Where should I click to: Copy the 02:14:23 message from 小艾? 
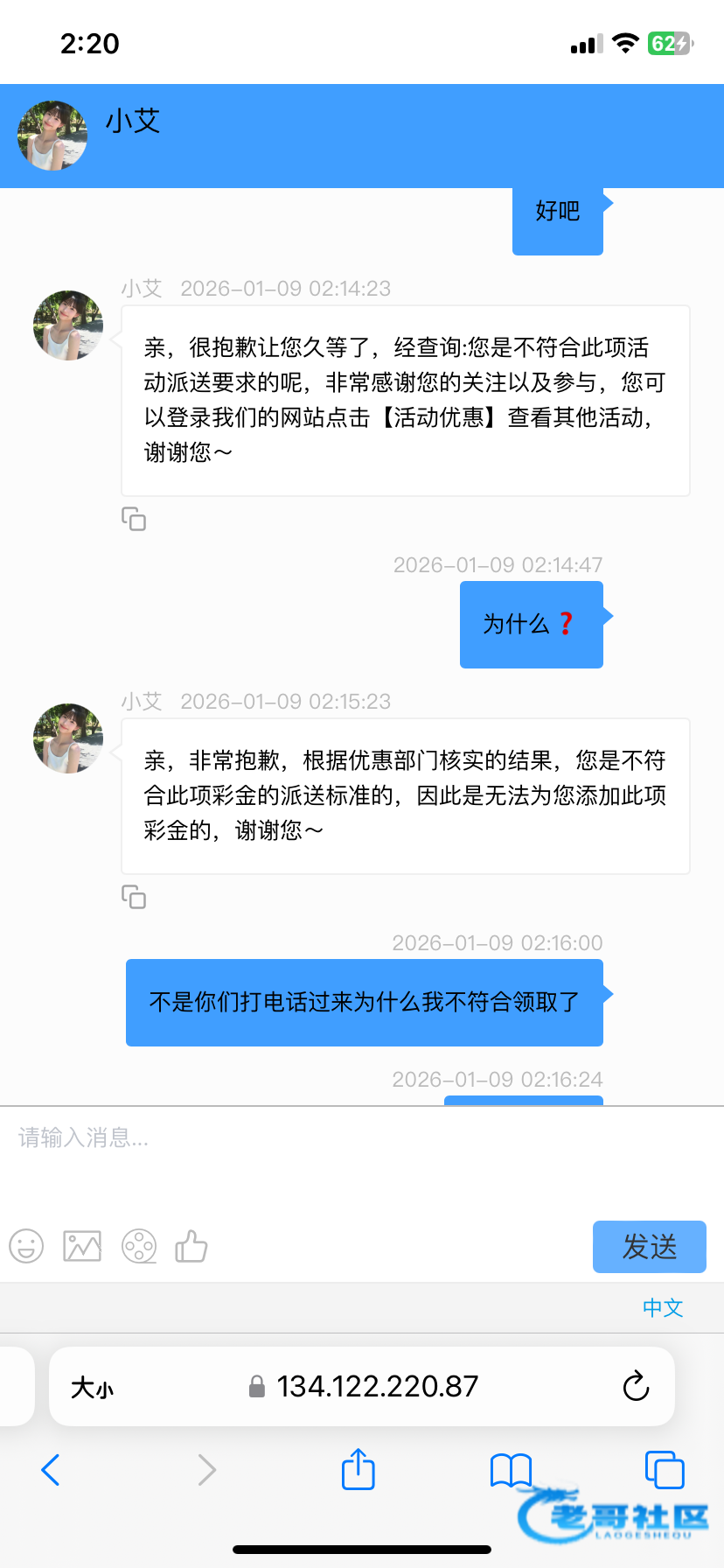click(x=134, y=519)
